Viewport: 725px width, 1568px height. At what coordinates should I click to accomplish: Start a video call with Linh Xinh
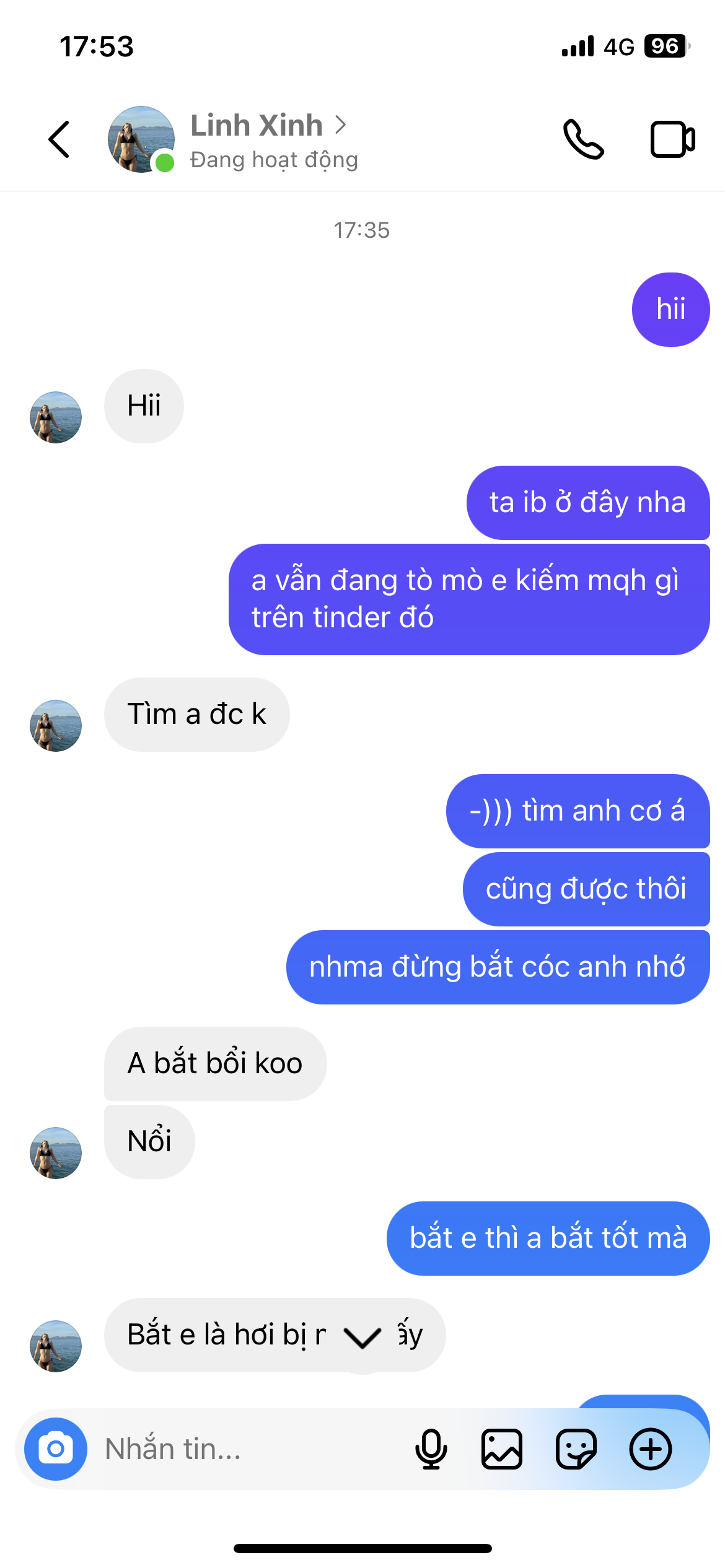tap(672, 140)
